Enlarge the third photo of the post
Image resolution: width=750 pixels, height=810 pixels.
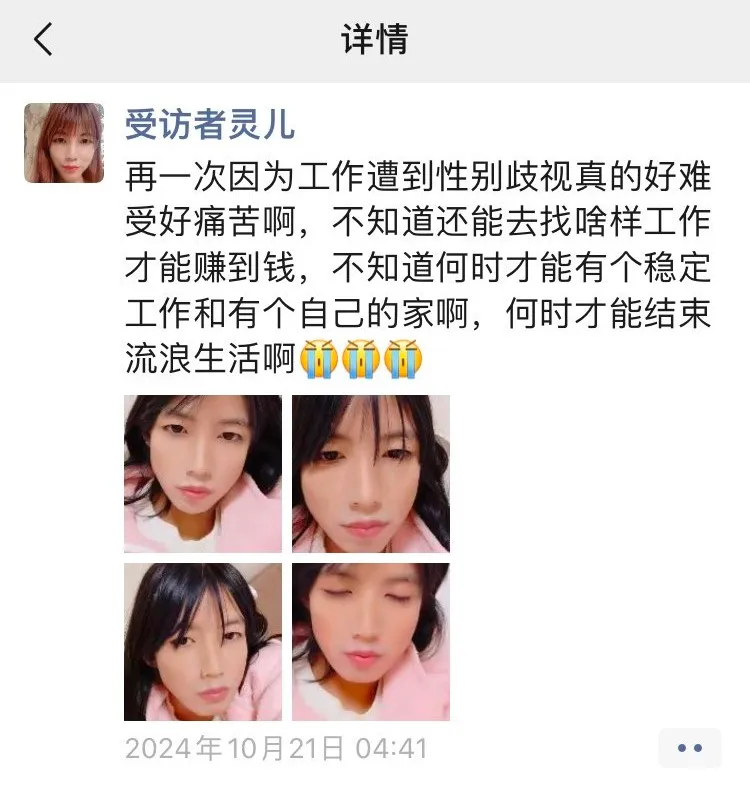point(203,642)
